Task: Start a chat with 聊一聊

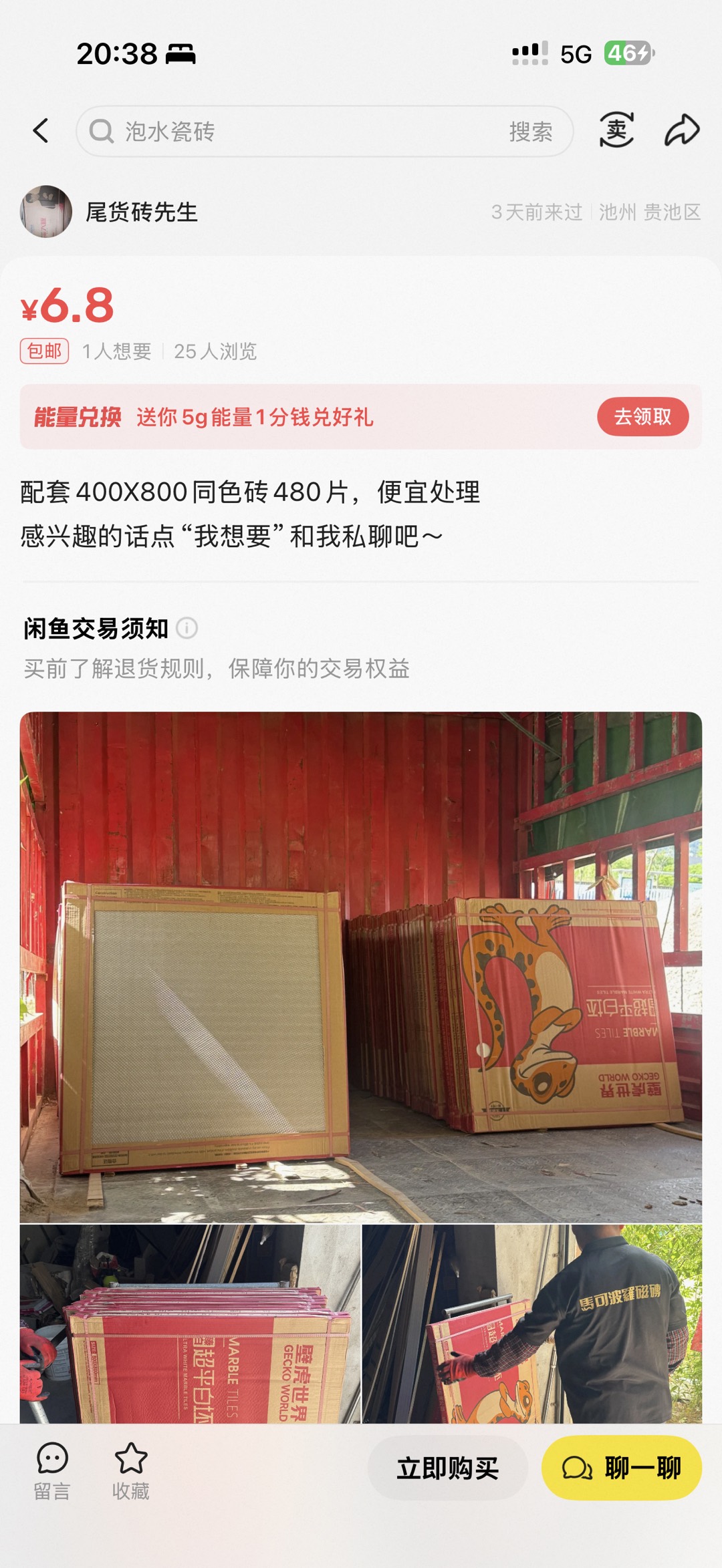Action: (x=622, y=1468)
